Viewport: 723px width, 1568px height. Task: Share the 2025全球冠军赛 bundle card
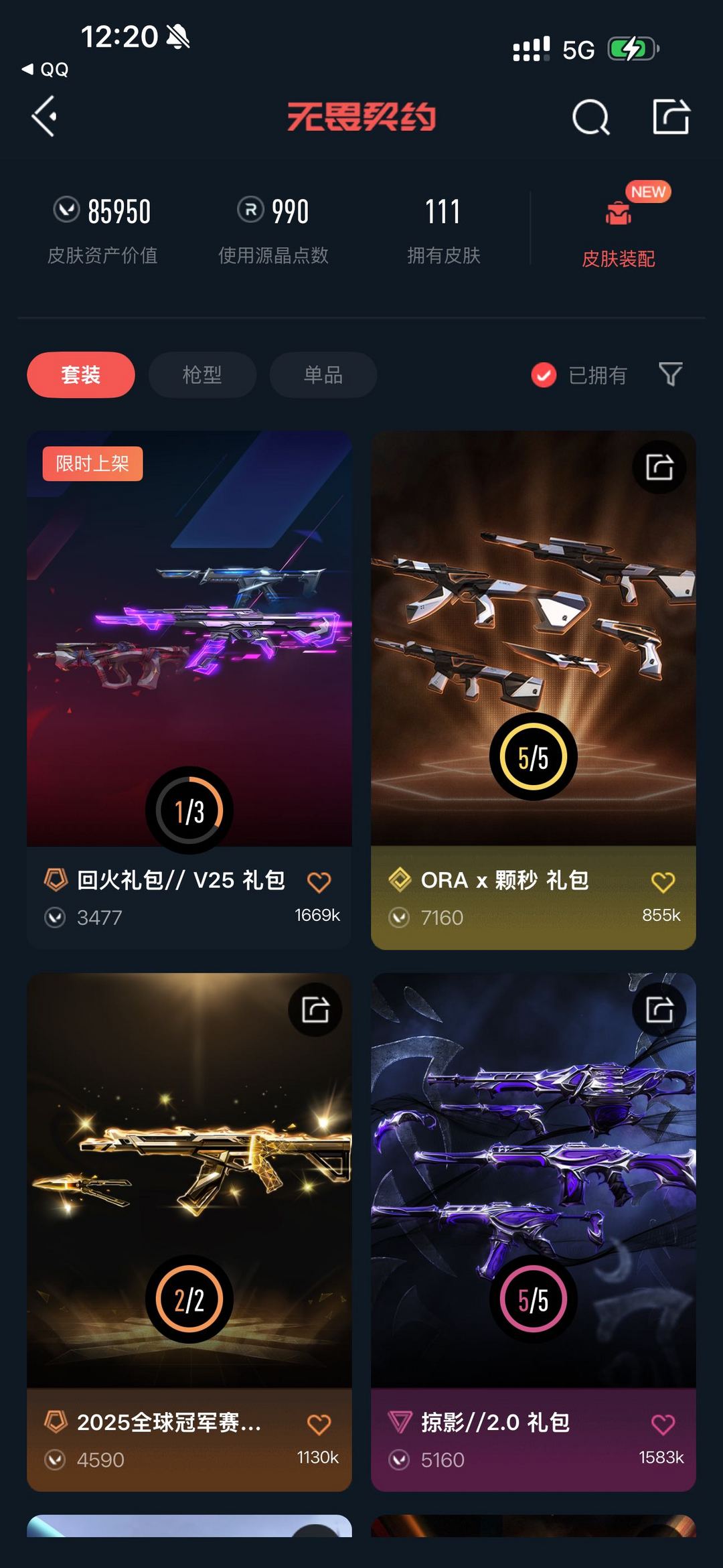(x=315, y=1009)
